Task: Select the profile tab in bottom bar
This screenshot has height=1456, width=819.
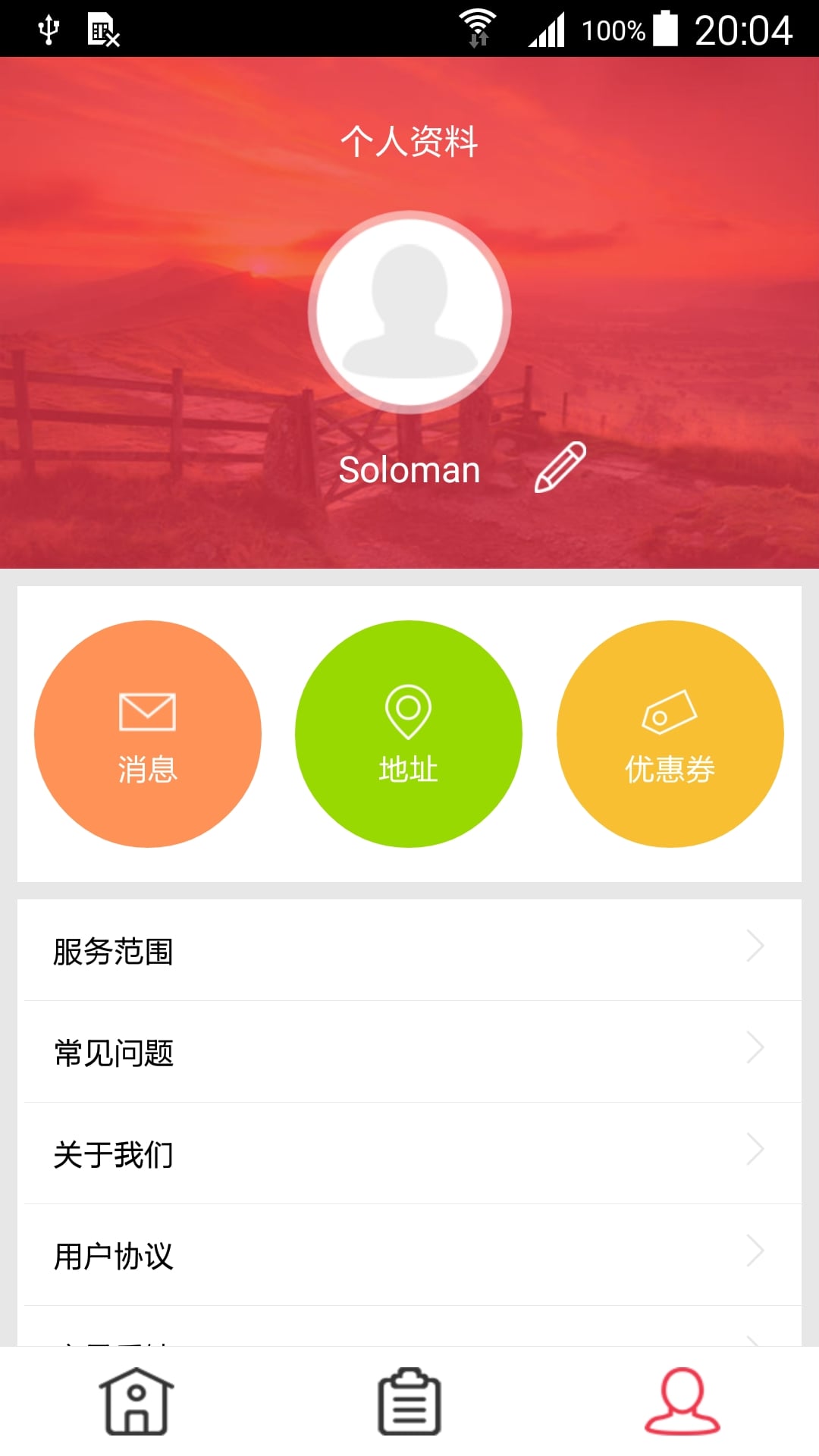Action: pyautogui.click(x=682, y=1401)
